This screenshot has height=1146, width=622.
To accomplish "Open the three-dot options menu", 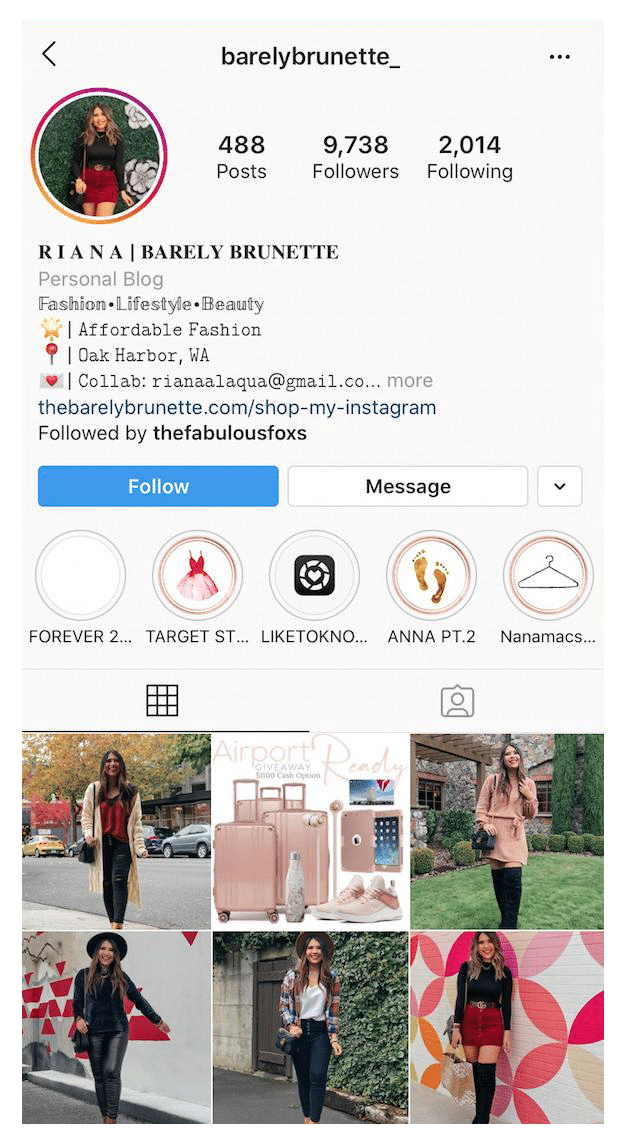I will click(560, 57).
